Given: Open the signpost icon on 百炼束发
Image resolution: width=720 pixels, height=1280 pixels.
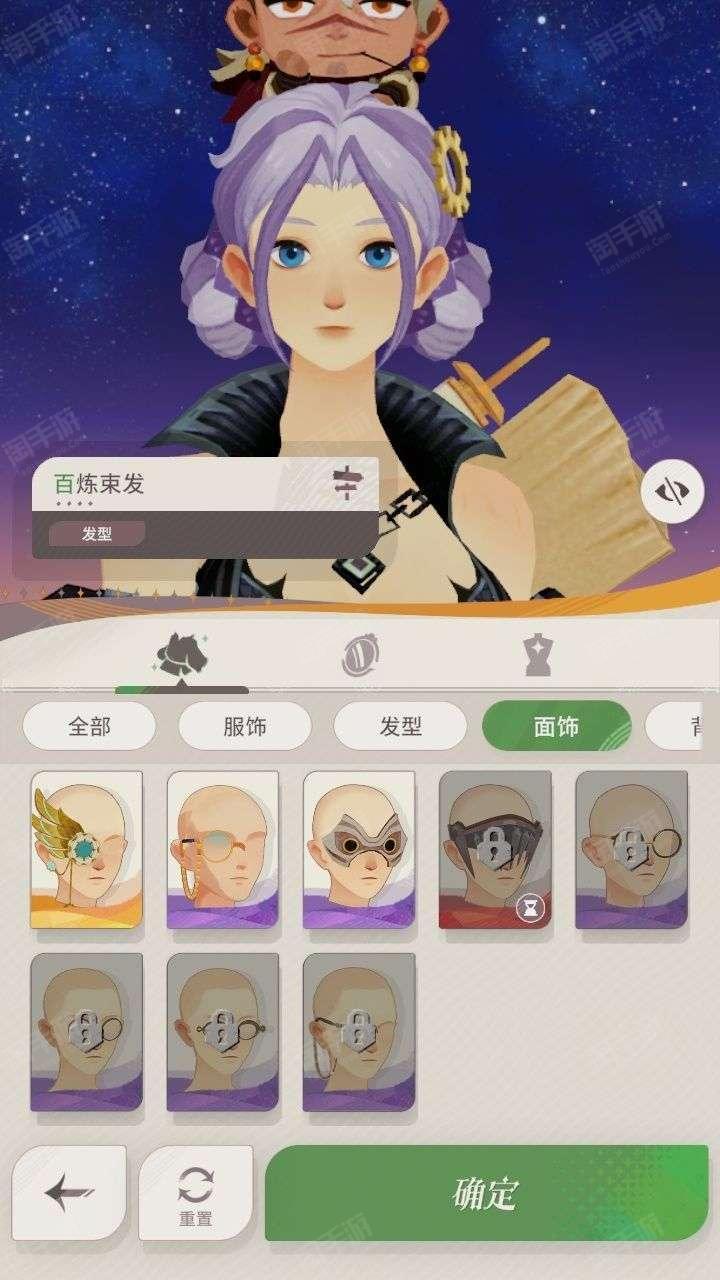Looking at the screenshot, I should [x=346, y=484].
